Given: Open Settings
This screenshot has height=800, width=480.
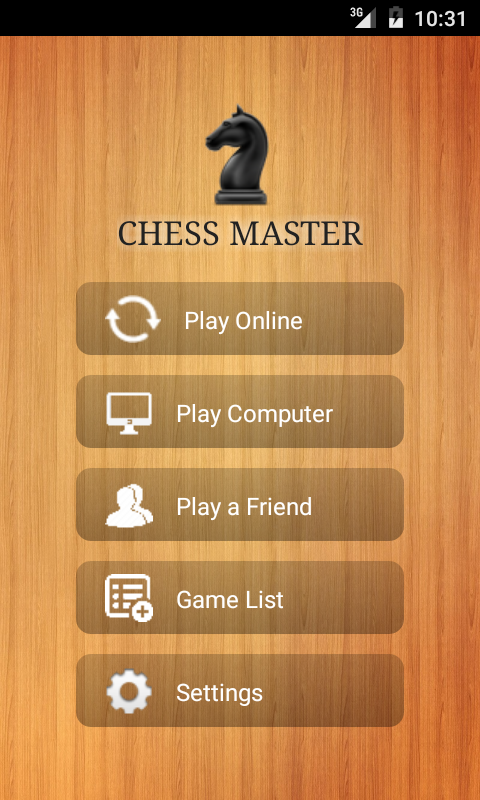Looking at the screenshot, I should tap(240, 690).
